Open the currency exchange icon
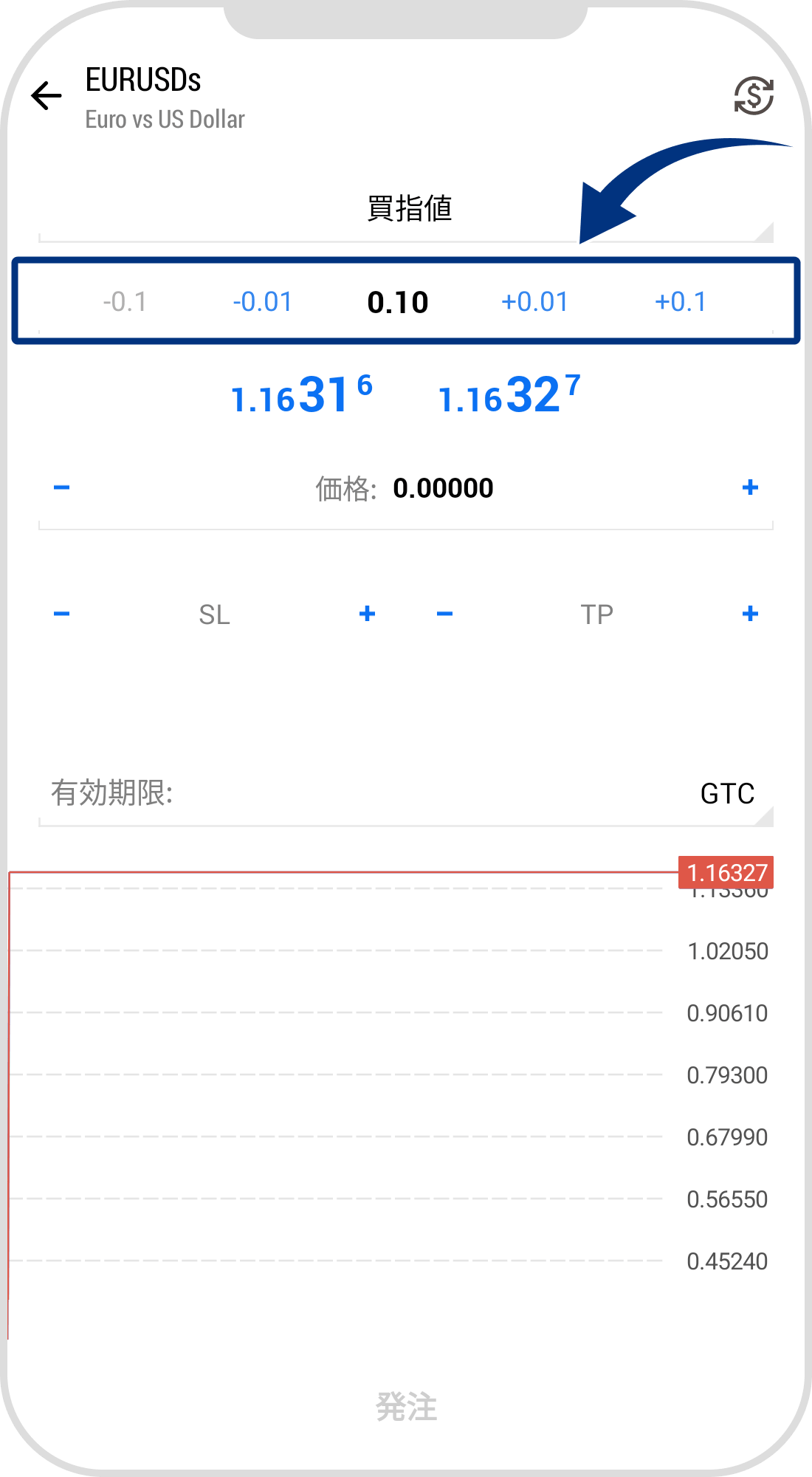Image resolution: width=812 pixels, height=1477 pixels. (753, 96)
